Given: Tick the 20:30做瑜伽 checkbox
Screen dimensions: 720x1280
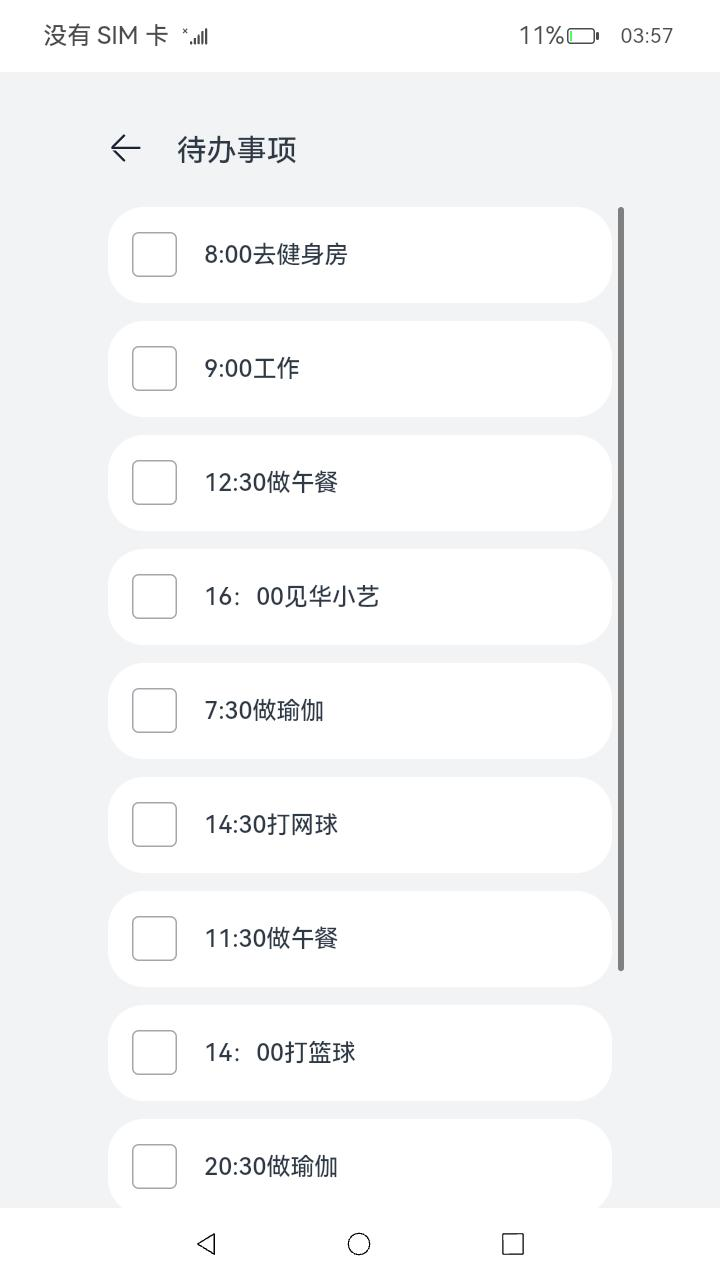Looking at the screenshot, I should tap(154, 1167).
